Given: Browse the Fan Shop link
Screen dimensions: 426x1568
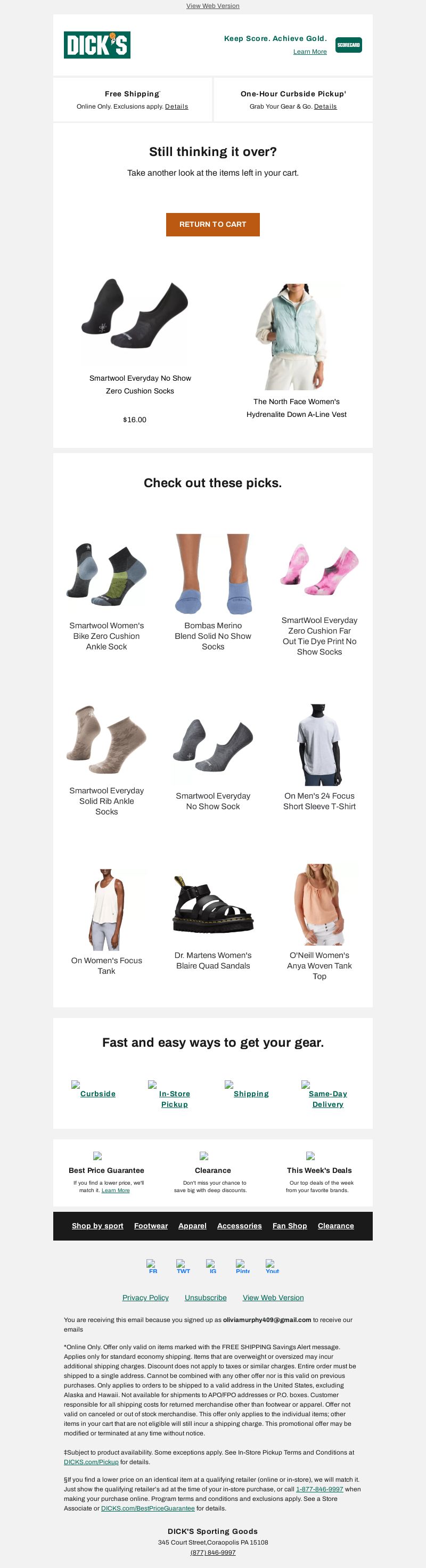Looking at the screenshot, I should [290, 1225].
